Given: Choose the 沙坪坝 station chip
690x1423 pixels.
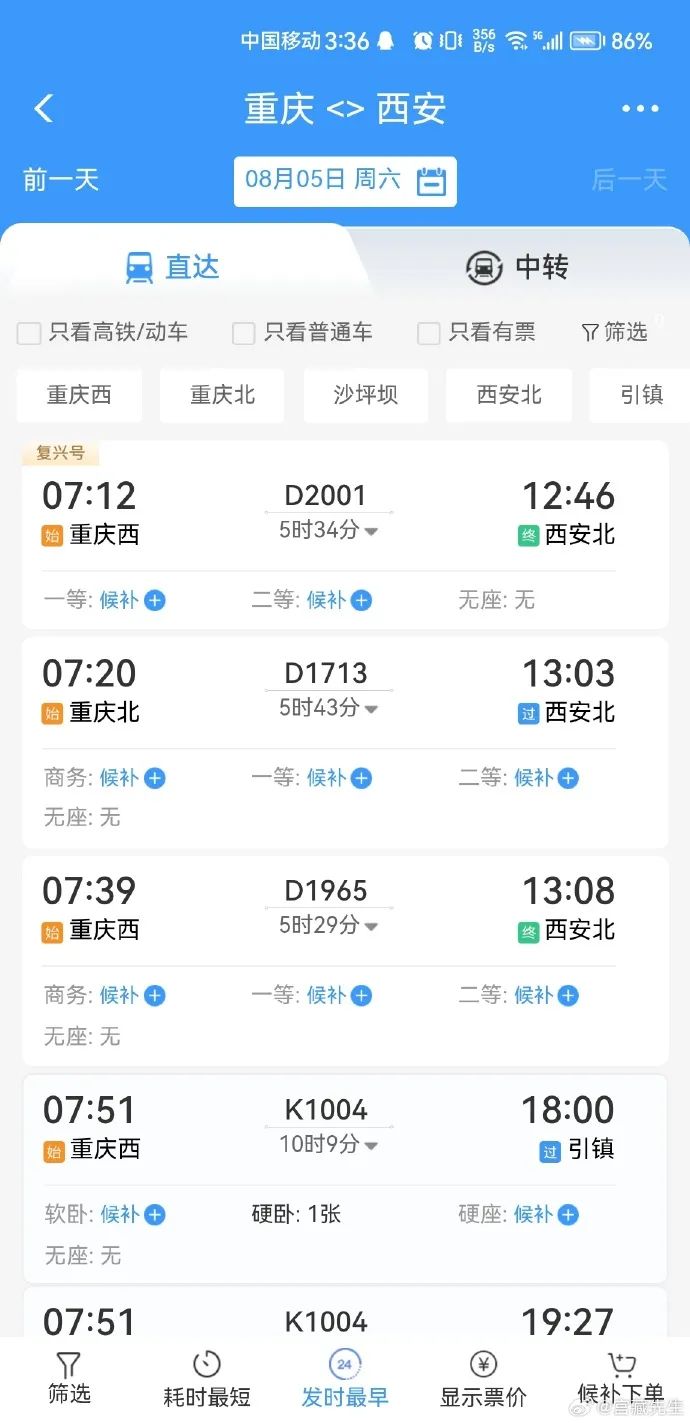Looking at the screenshot, I should point(365,395).
